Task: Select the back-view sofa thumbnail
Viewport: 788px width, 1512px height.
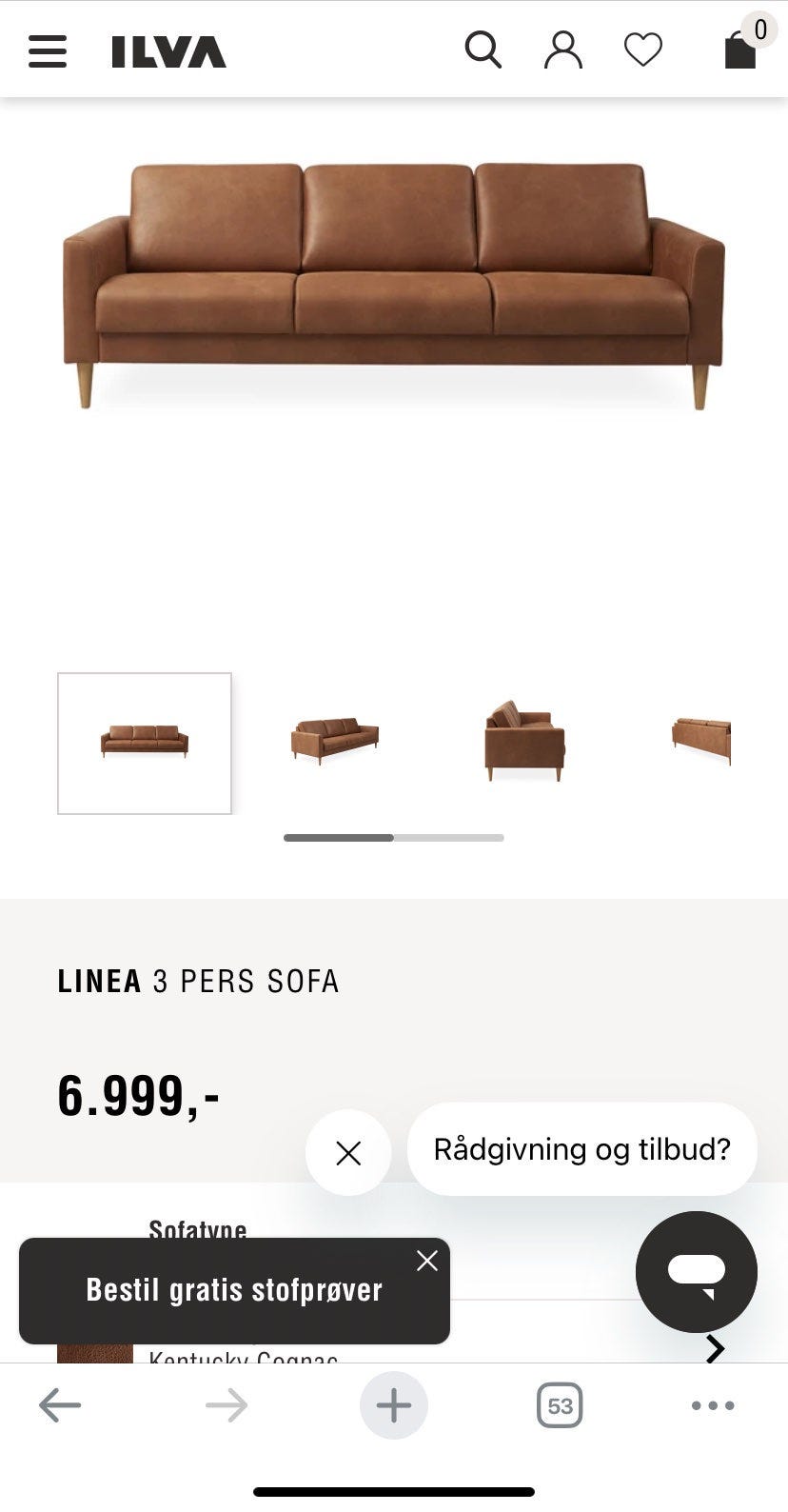Action: click(x=702, y=740)
